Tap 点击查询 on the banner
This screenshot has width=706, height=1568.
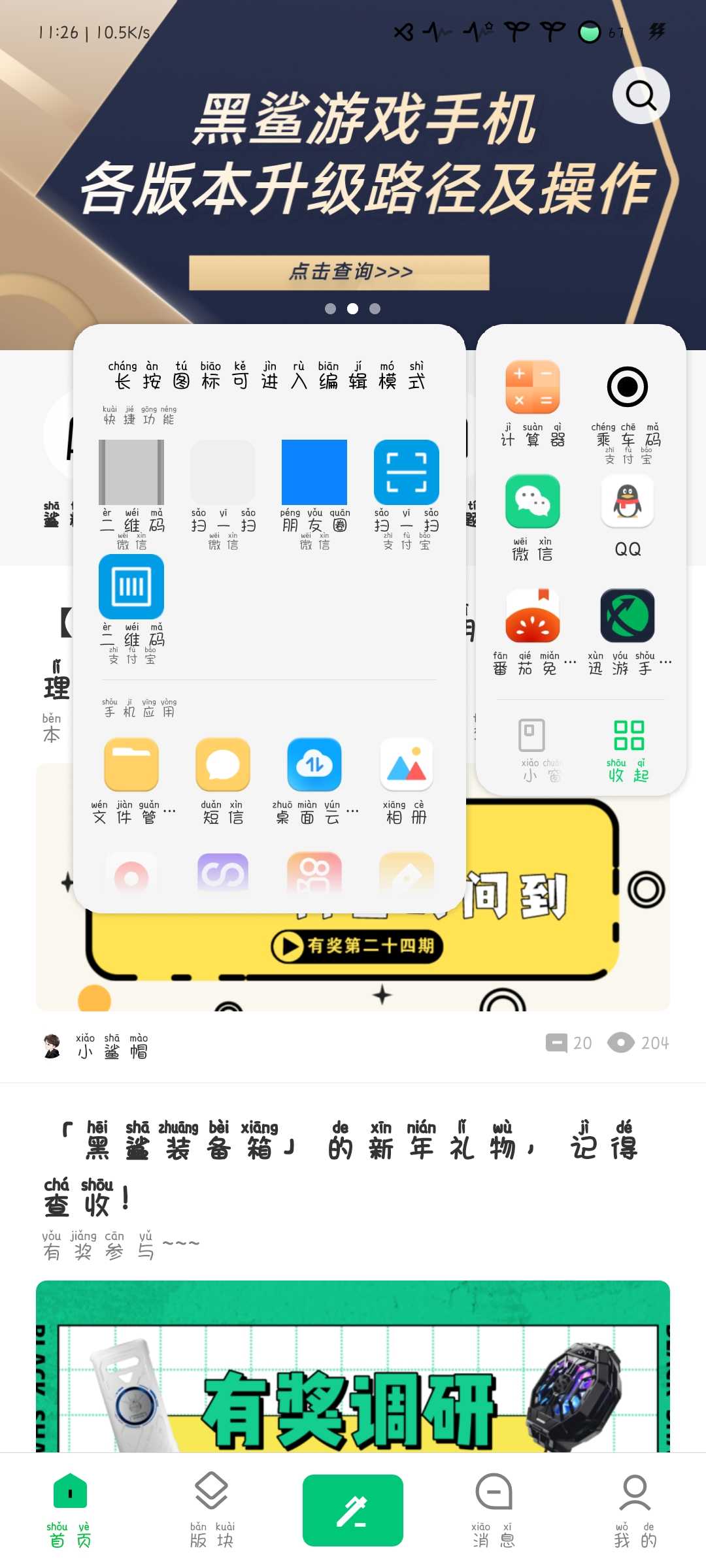tap(339, 272)
